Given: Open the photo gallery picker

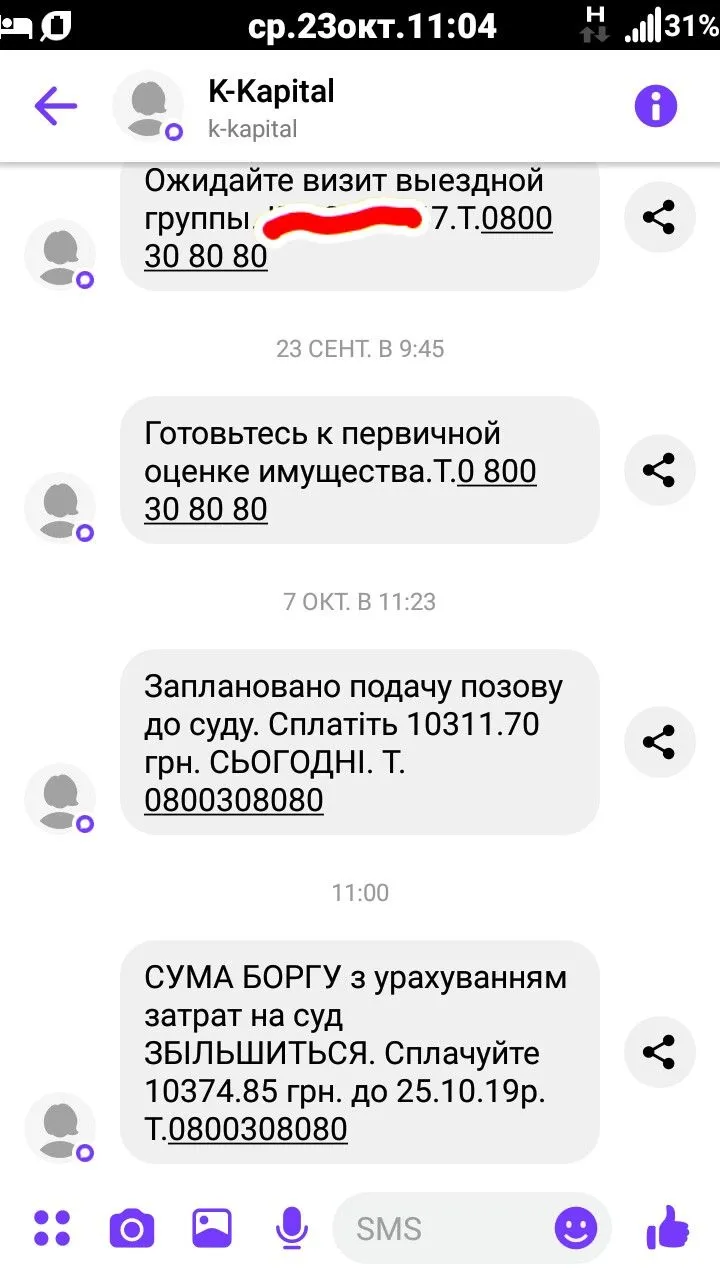Looking at the screenshot, I should pos(212,1228).
